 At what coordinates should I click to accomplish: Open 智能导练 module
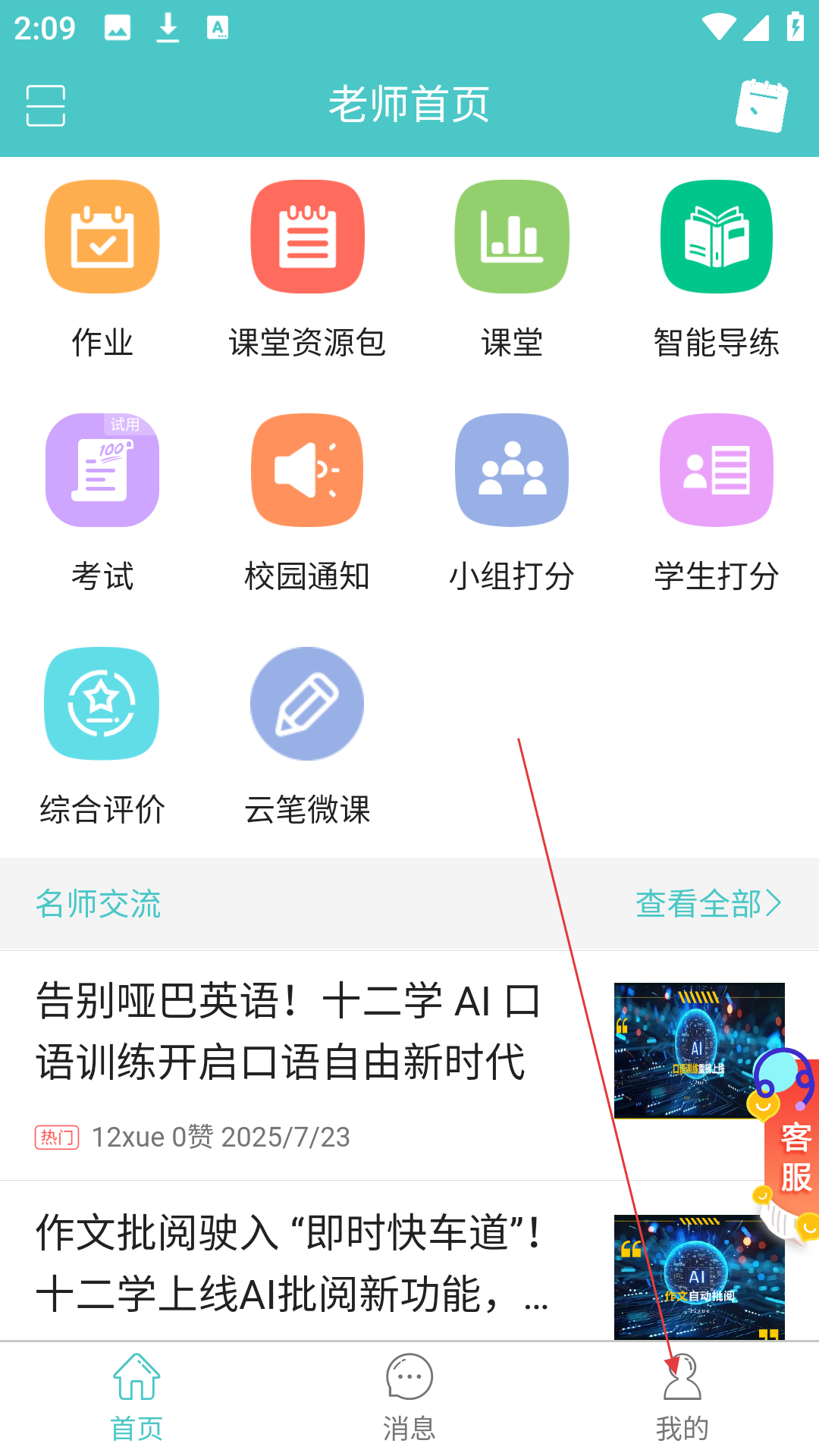click(x=717, y=269)
